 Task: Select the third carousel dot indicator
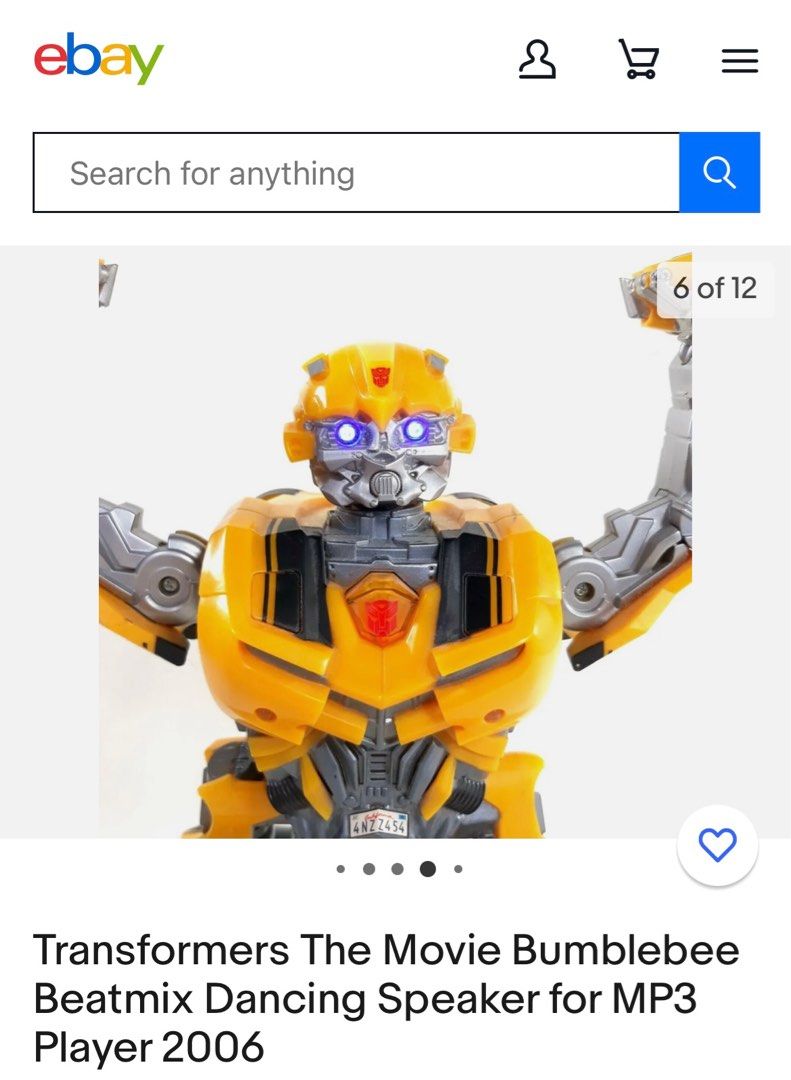click(x=396, y=870)
